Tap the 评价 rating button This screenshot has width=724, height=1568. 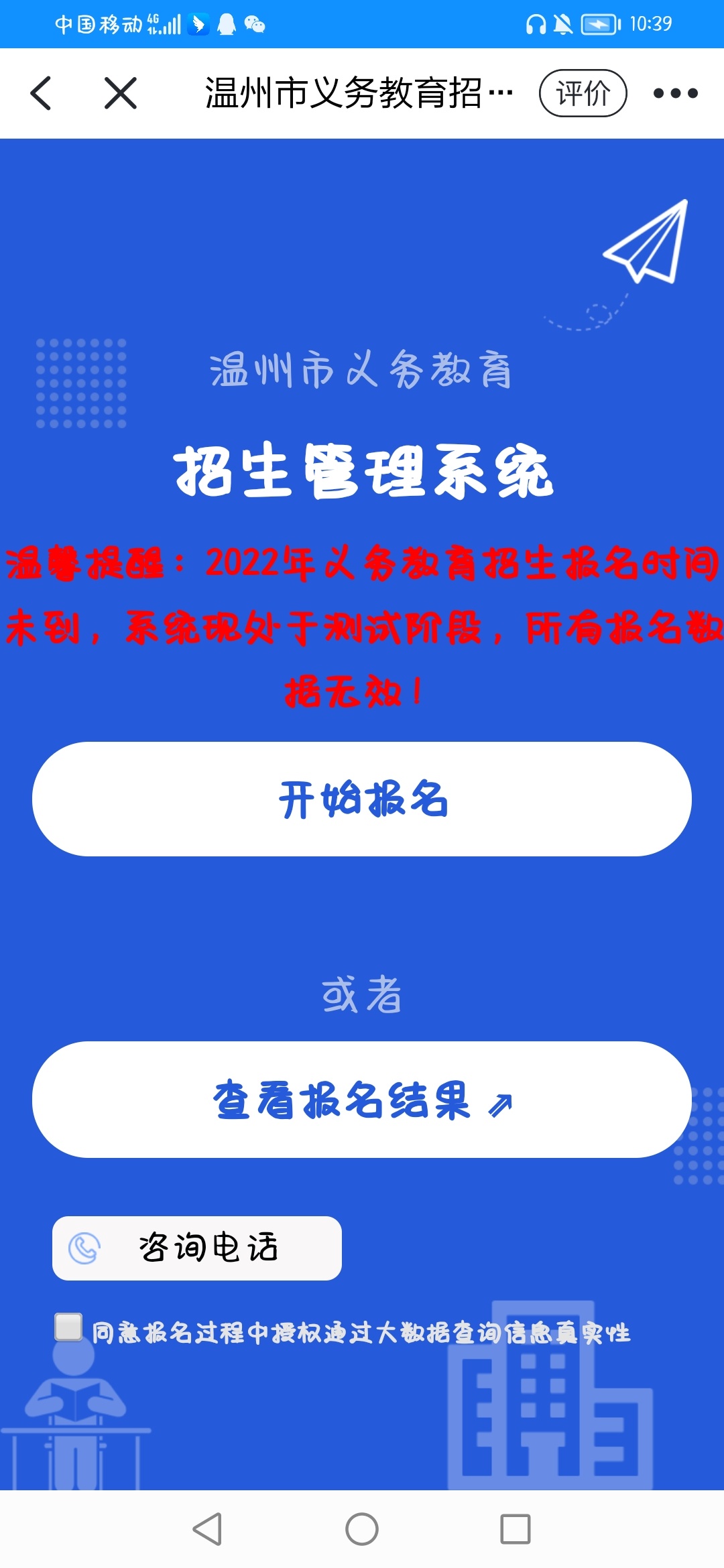583,93
